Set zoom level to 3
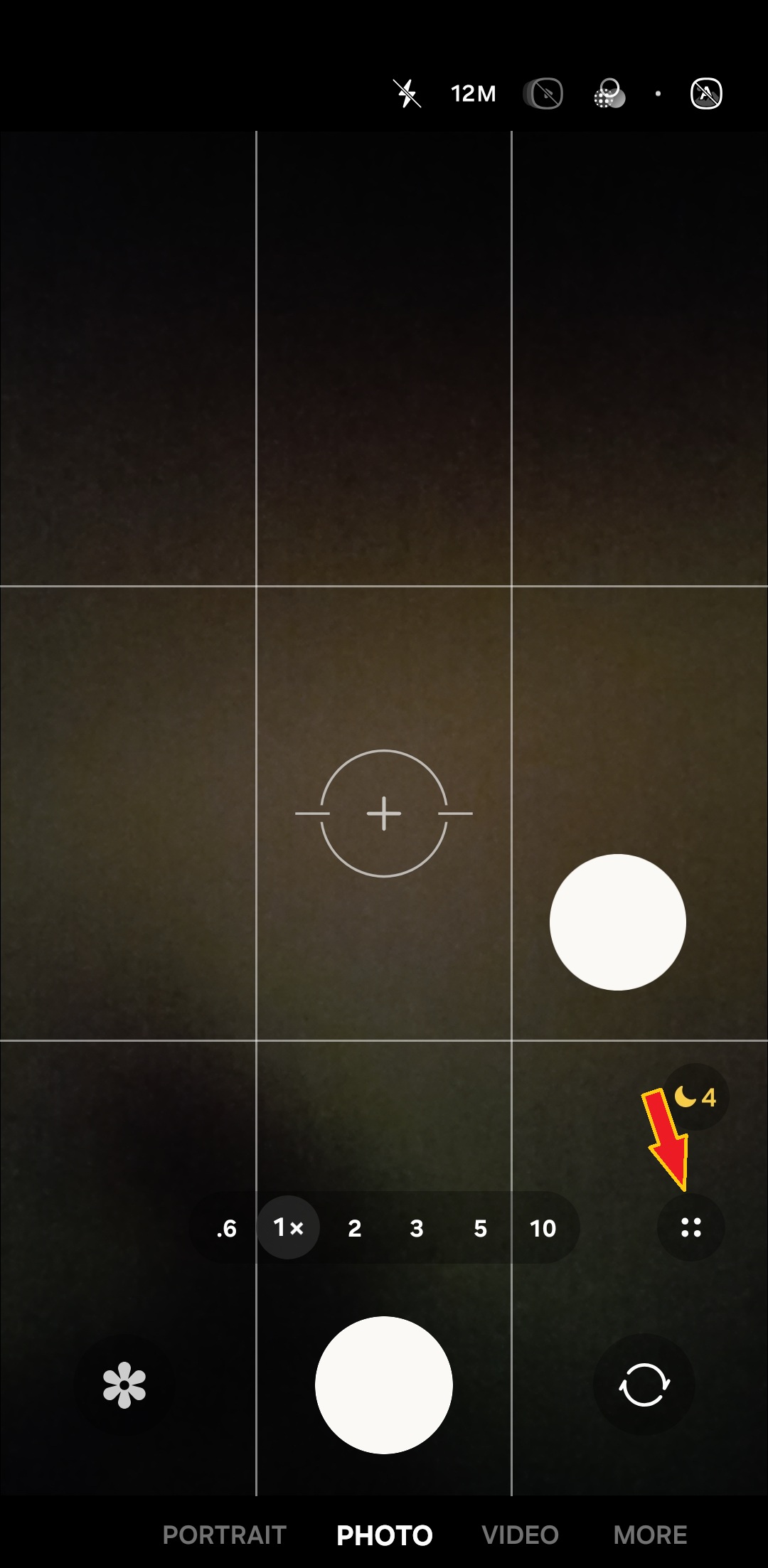 click(417, 1228)
